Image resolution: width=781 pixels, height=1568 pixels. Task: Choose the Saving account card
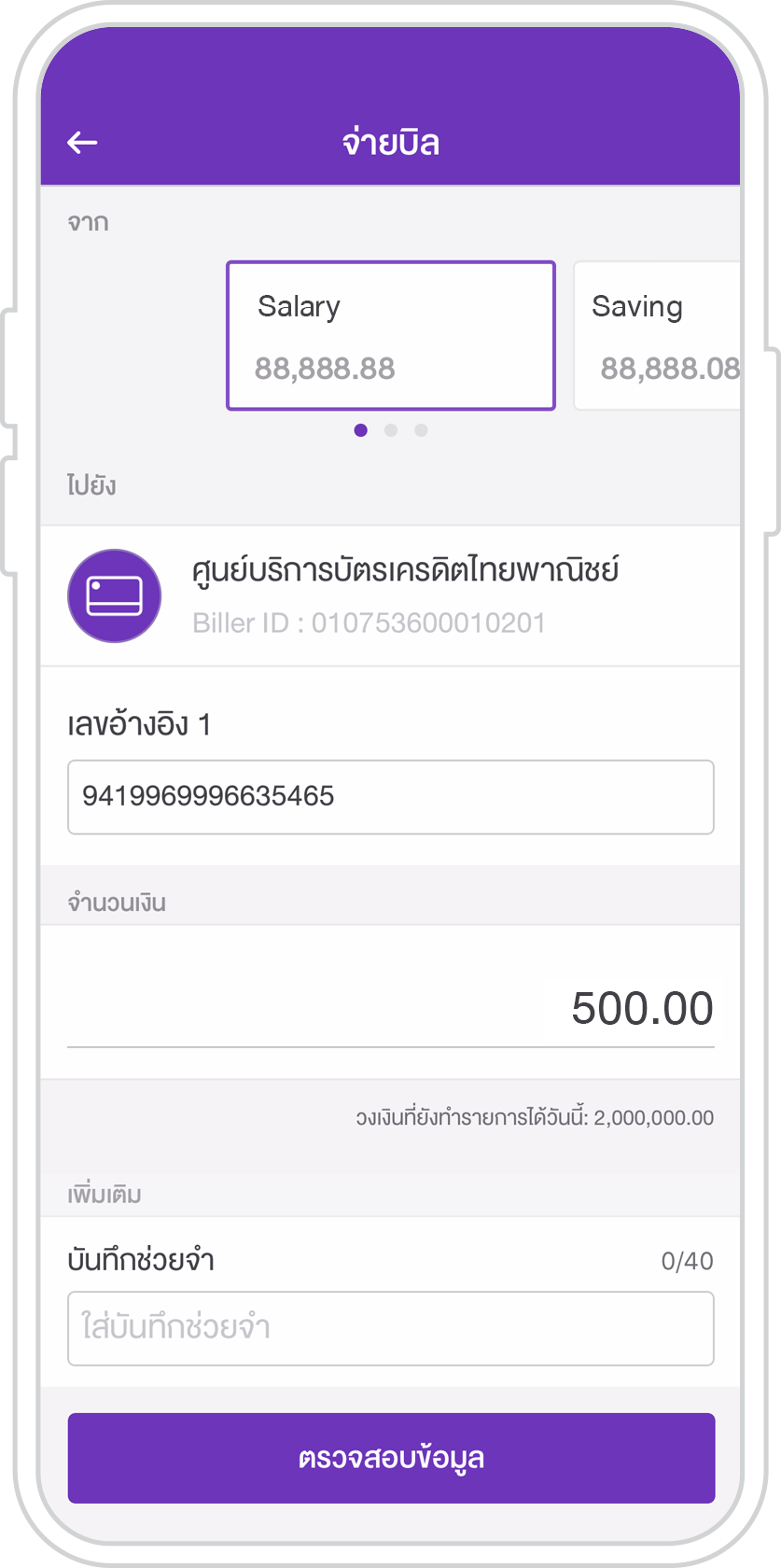tap(657, 335)
